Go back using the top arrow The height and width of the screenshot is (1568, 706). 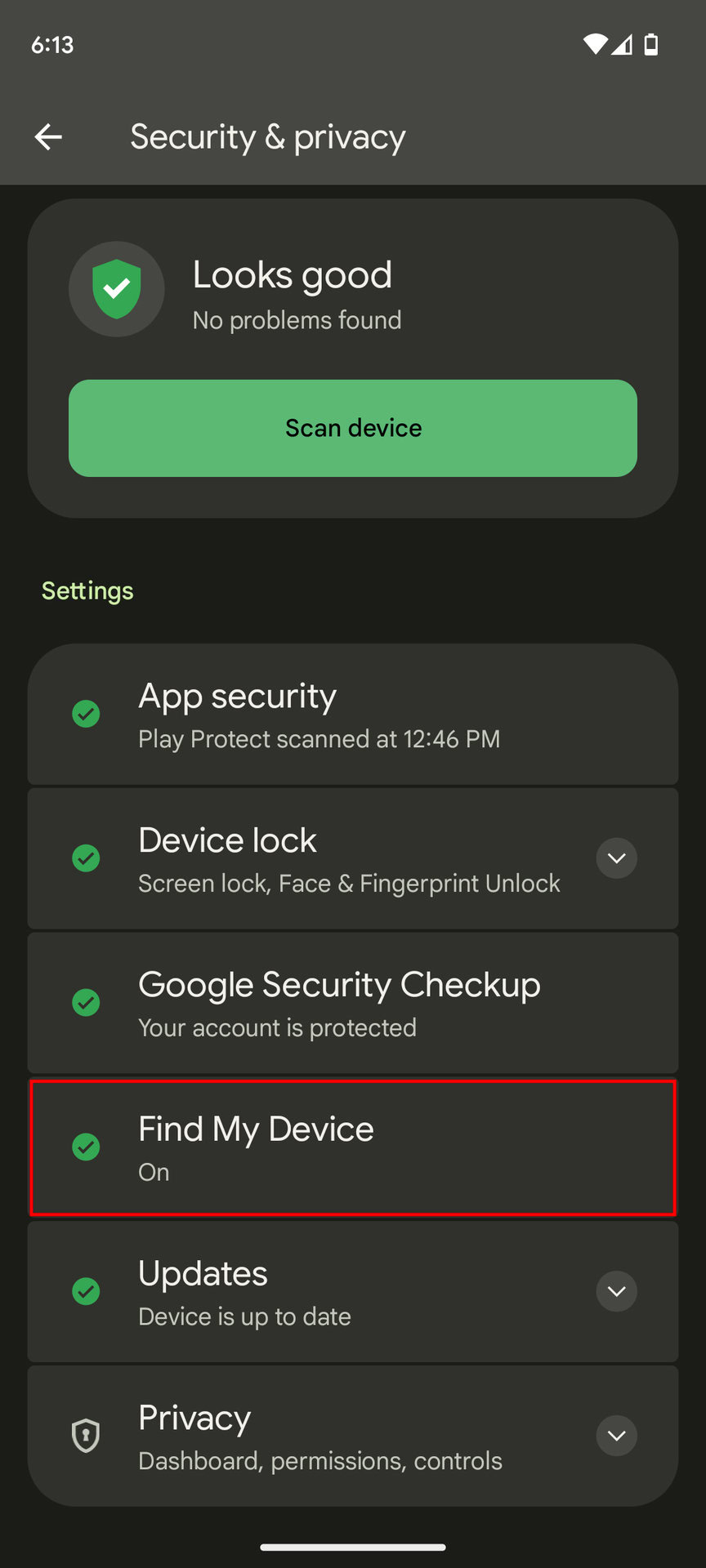[48, 136]
